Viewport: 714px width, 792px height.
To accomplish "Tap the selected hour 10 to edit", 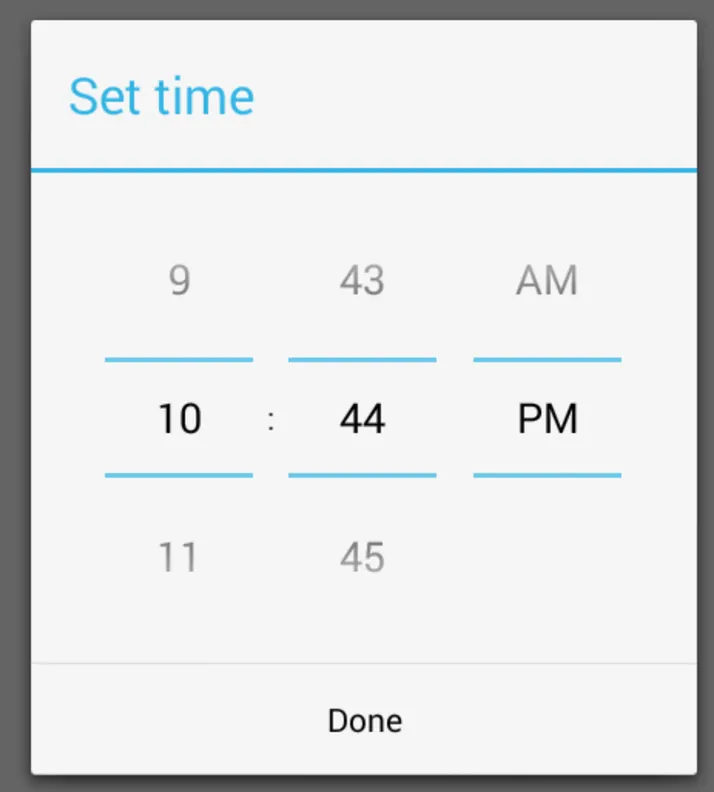I will [x=179, y=418].
